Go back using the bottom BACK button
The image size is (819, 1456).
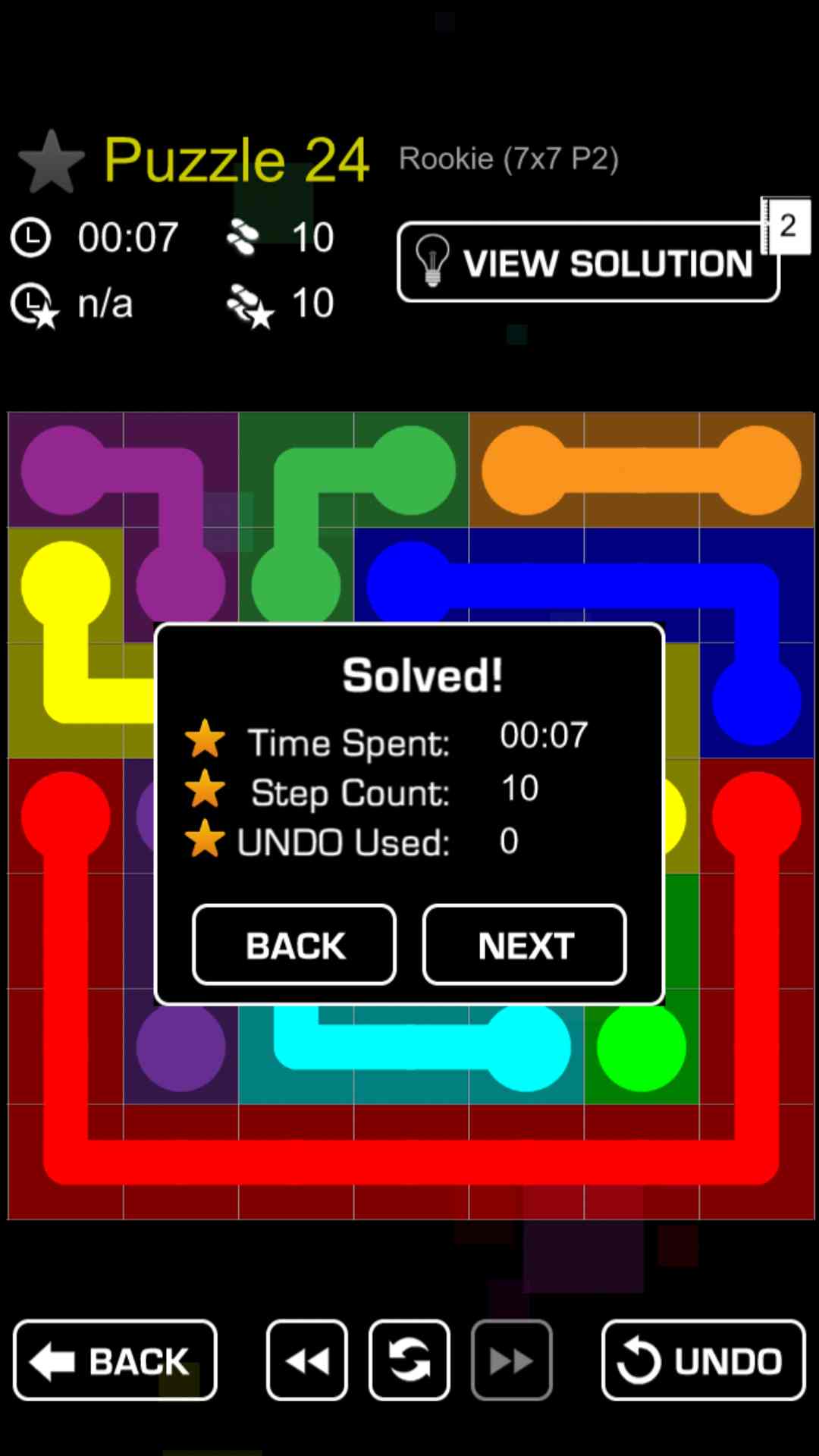tap(115, 1360)
